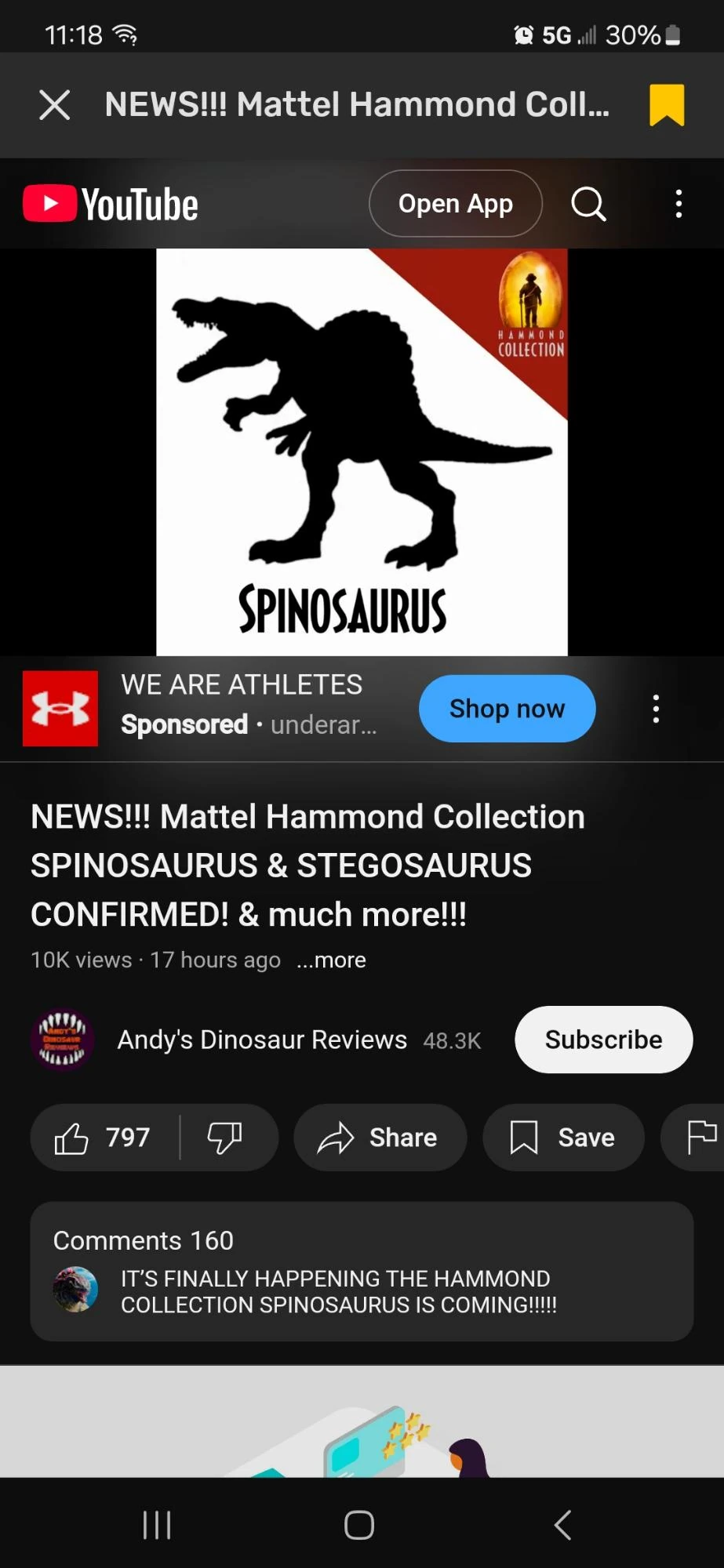Go back using the system back button
The height and width of the screenshot is (1568, 724).
(x=562, y=1525)
